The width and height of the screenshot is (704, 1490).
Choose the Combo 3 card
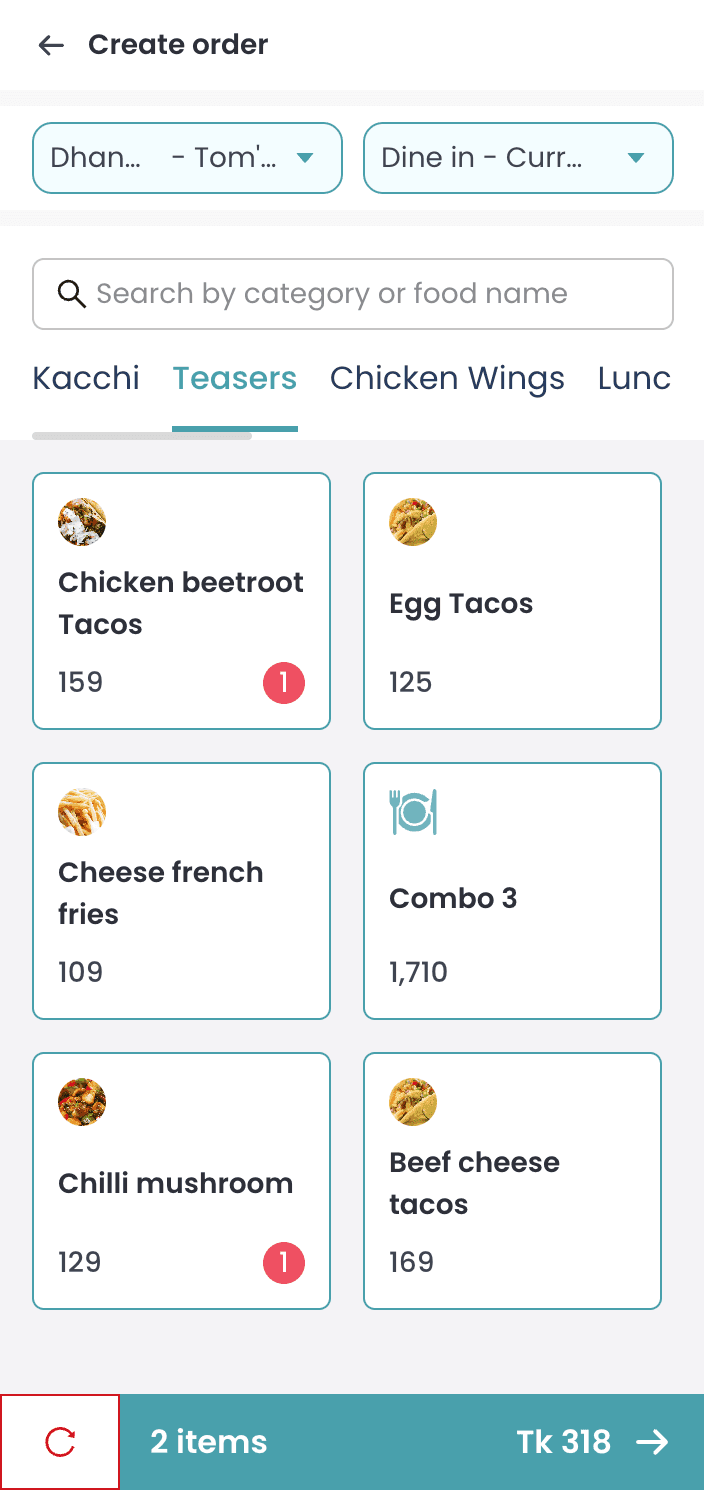[512, 891]
